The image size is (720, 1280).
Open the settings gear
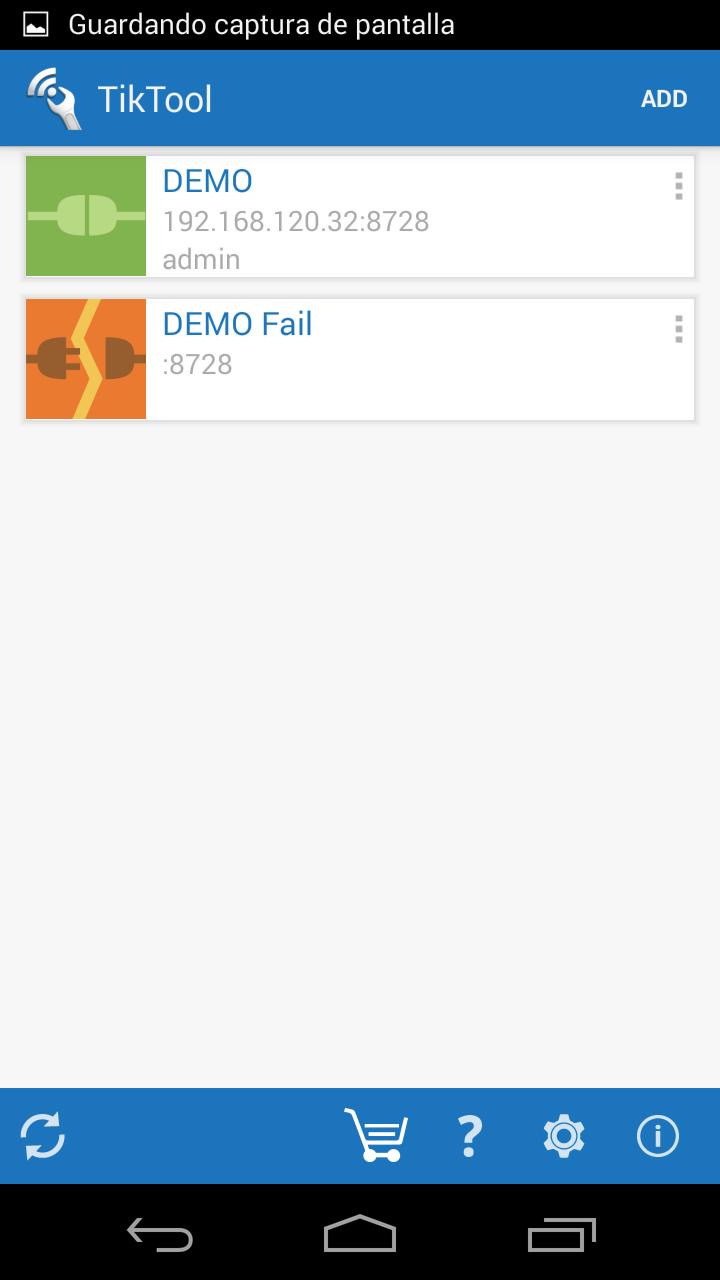click(x=564, y=1136)
